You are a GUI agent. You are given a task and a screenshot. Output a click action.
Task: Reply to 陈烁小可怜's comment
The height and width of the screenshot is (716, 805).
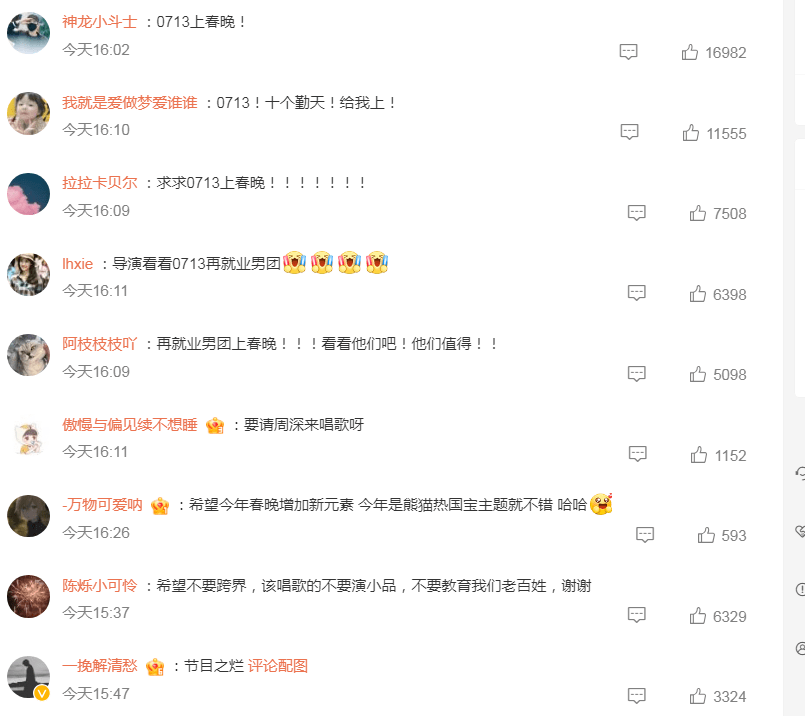coord(637,616)
